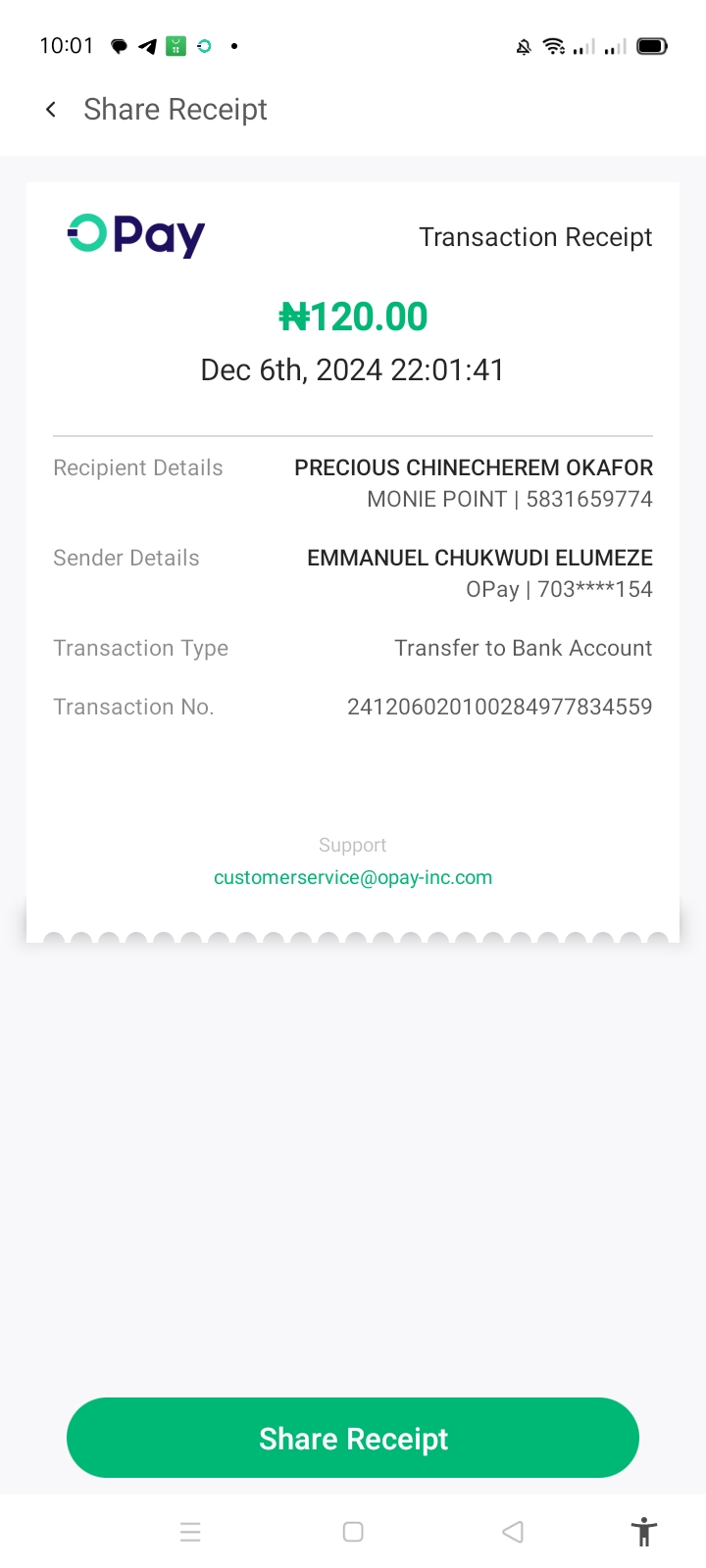This screenshot has width=706, height=1568.
Task: Go back from Share Receipt screen
Action: pyautogui.click(x=51, y=110)
